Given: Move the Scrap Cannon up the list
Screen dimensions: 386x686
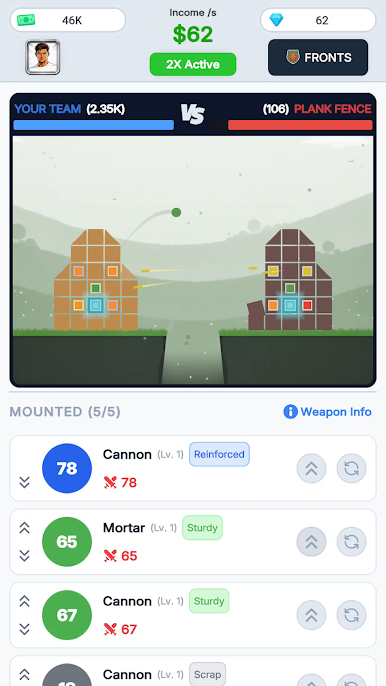Looking at the screenshot, I should (25, 674).
